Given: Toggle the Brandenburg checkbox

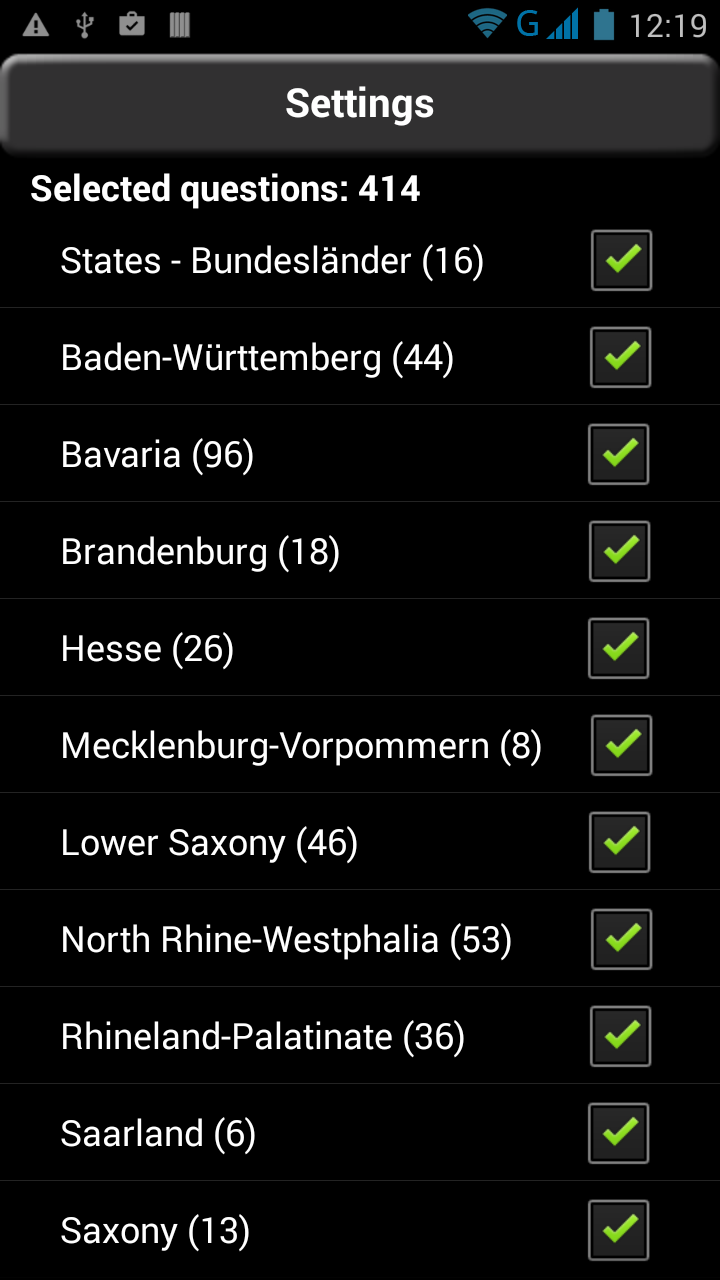Looking at the screenshot, I should 618,550.
